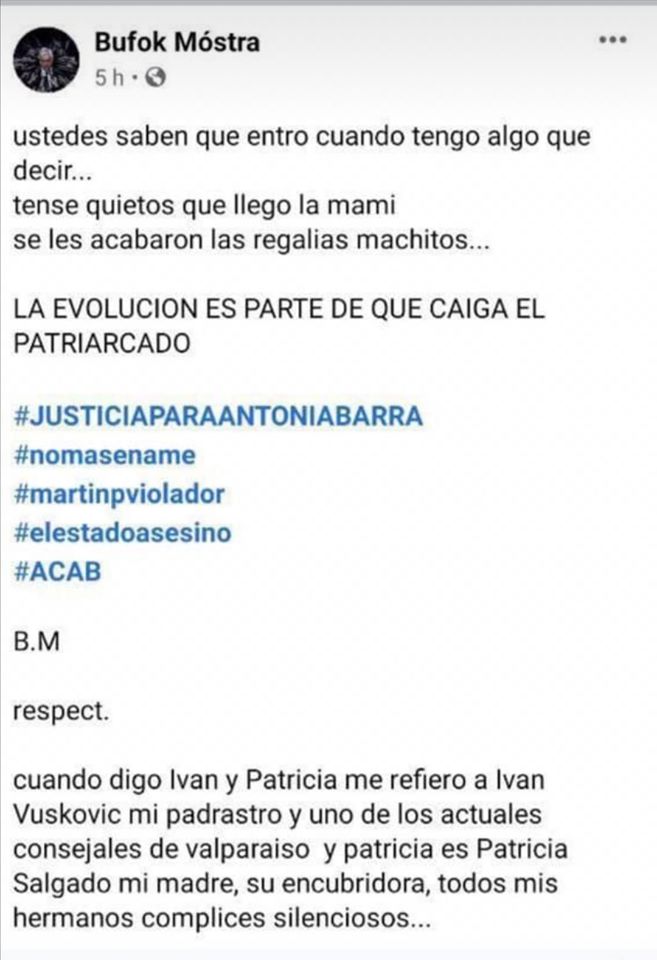Open the hashtag #ACAB
Screen dimensions: 657x960
(x=58, y=572)
